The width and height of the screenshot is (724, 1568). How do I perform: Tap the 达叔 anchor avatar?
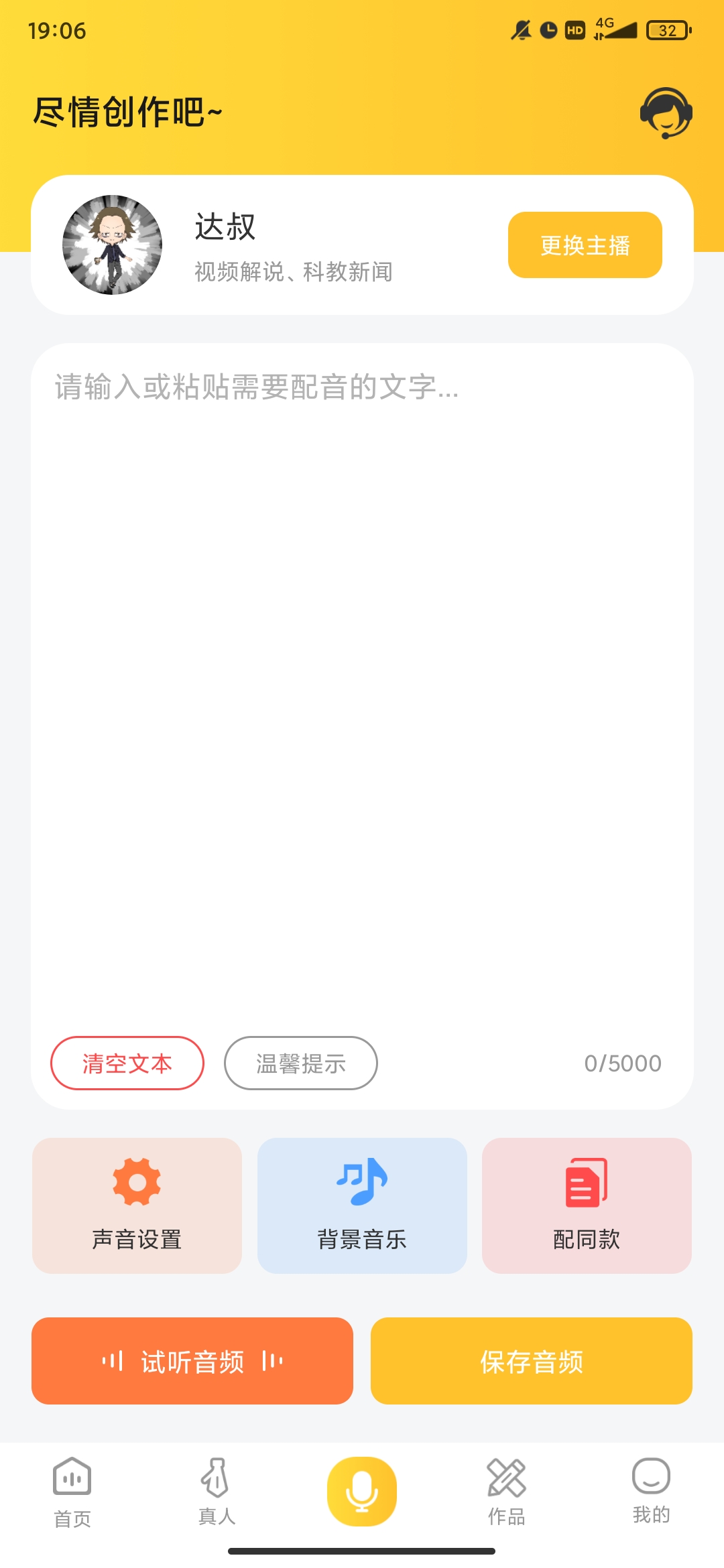(x=113, y=245)
